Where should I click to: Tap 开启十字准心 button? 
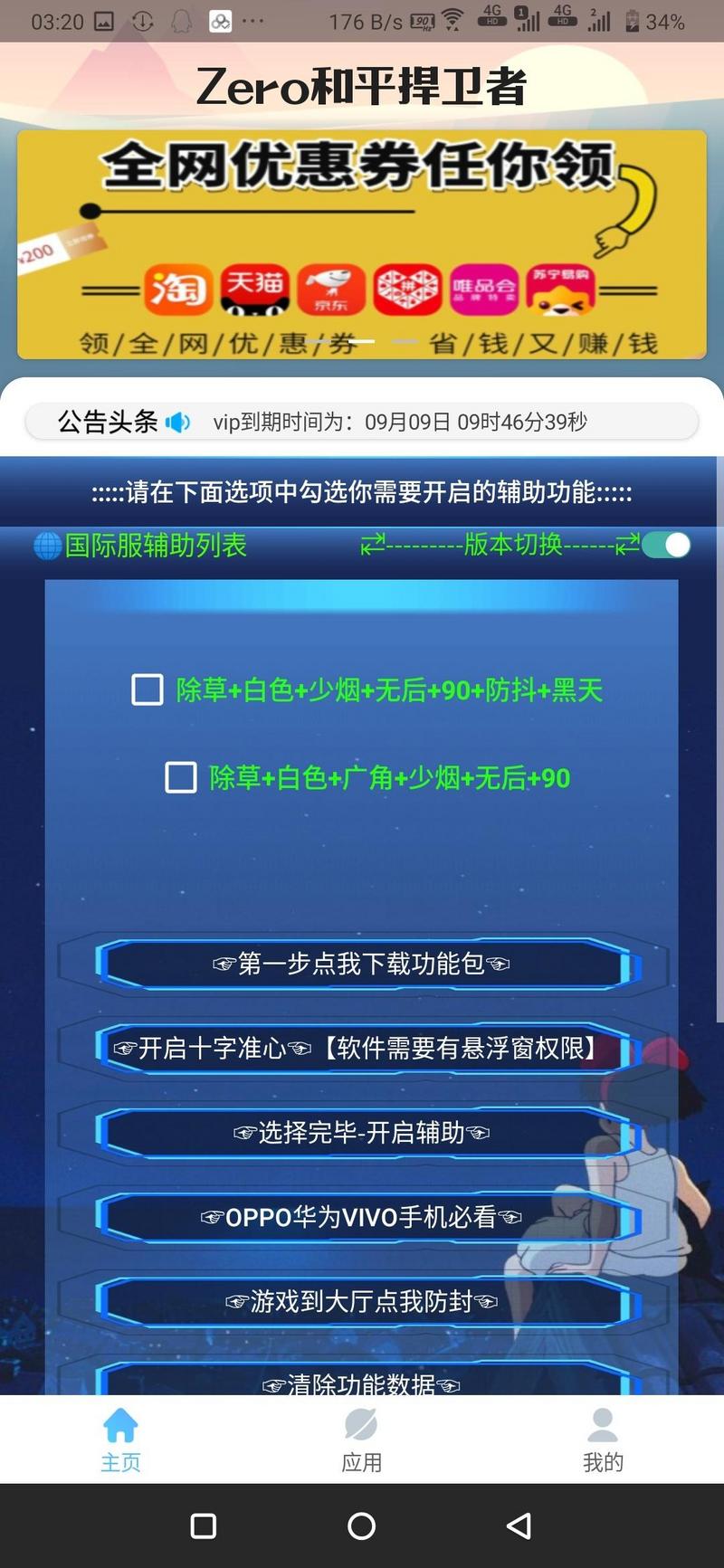click(362, 1048)
